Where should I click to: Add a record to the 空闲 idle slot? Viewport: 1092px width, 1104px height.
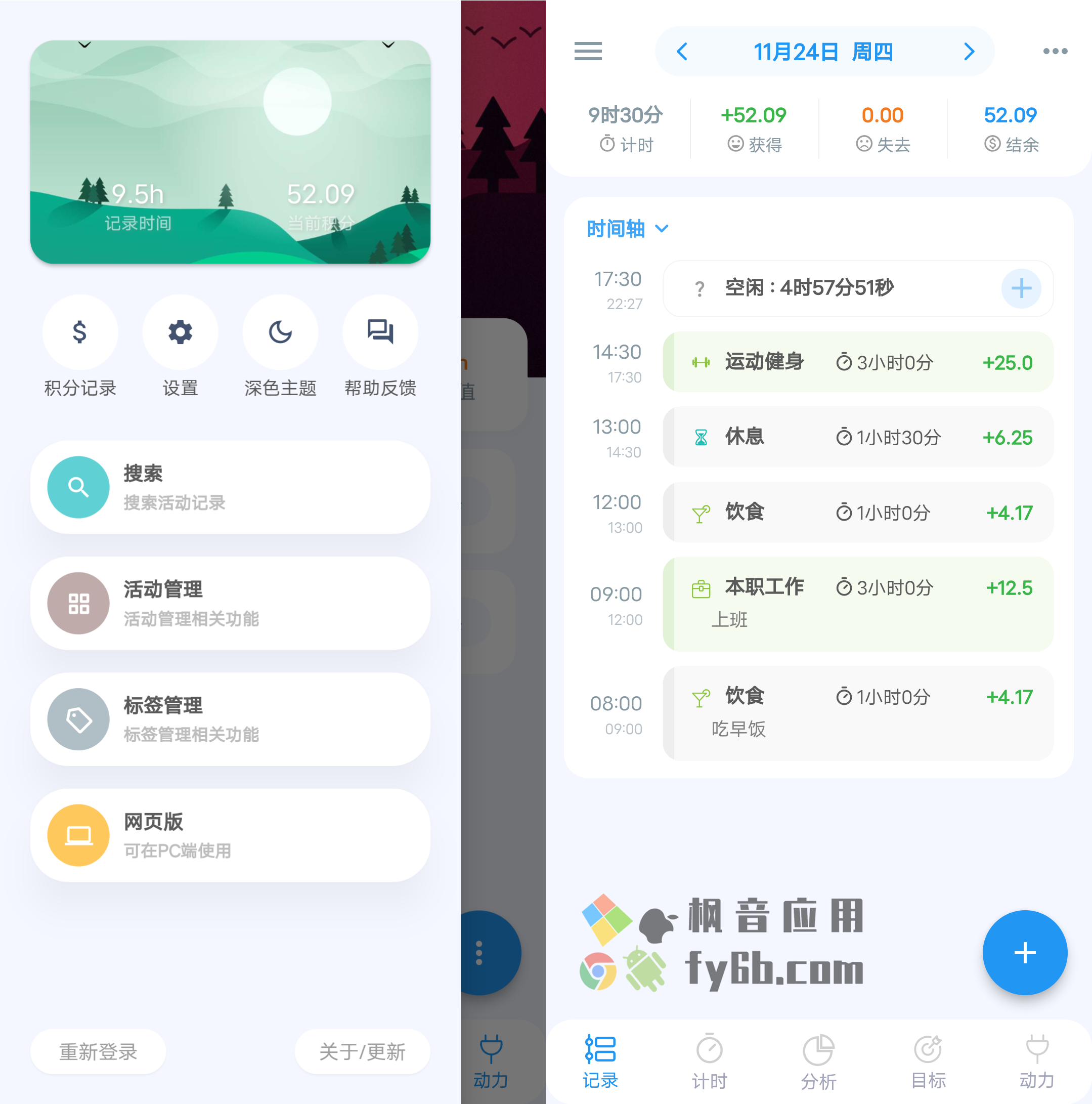coord(1021,288)
